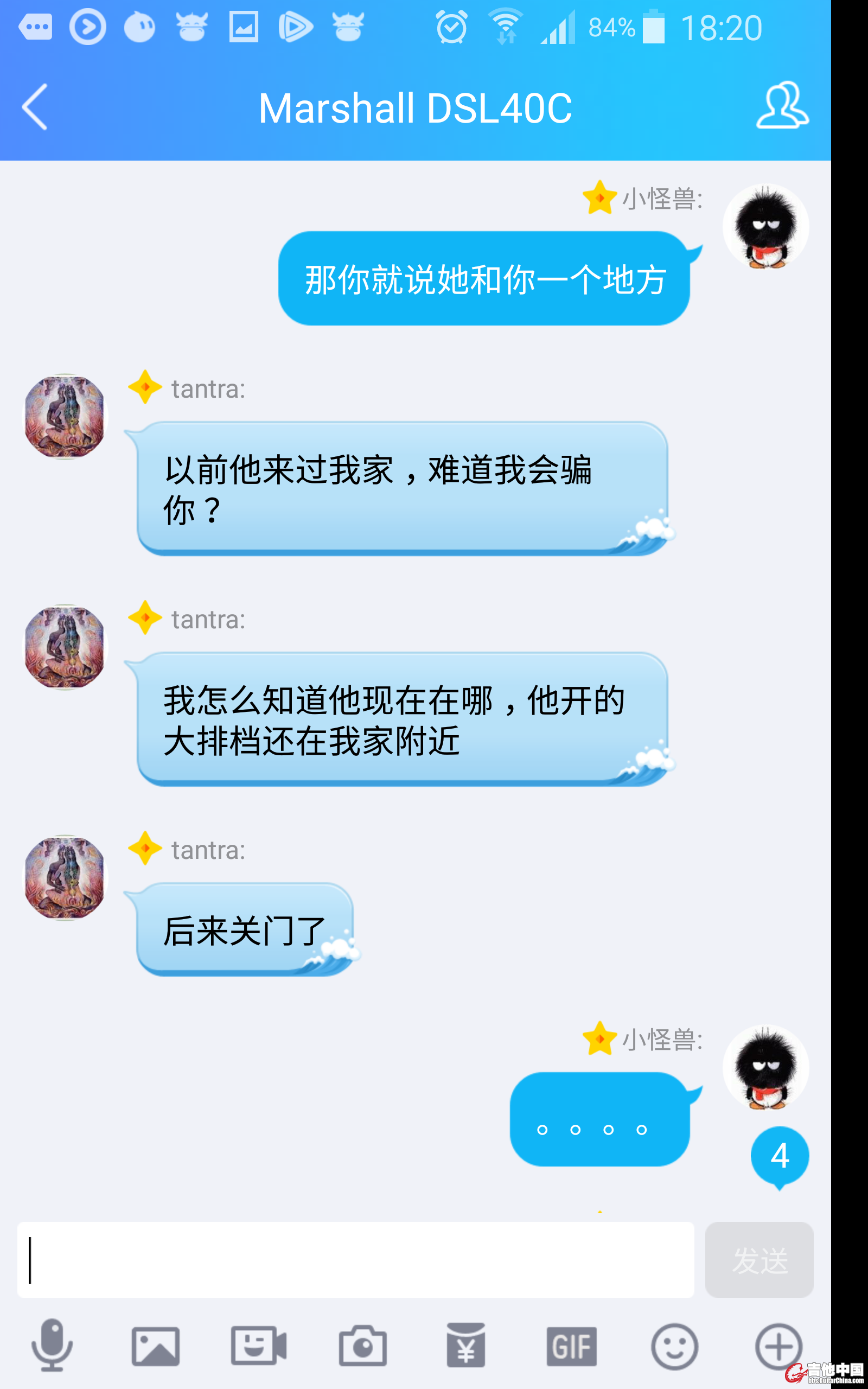Tap the message input field
868x1389 pixels.
[356, 1259]
